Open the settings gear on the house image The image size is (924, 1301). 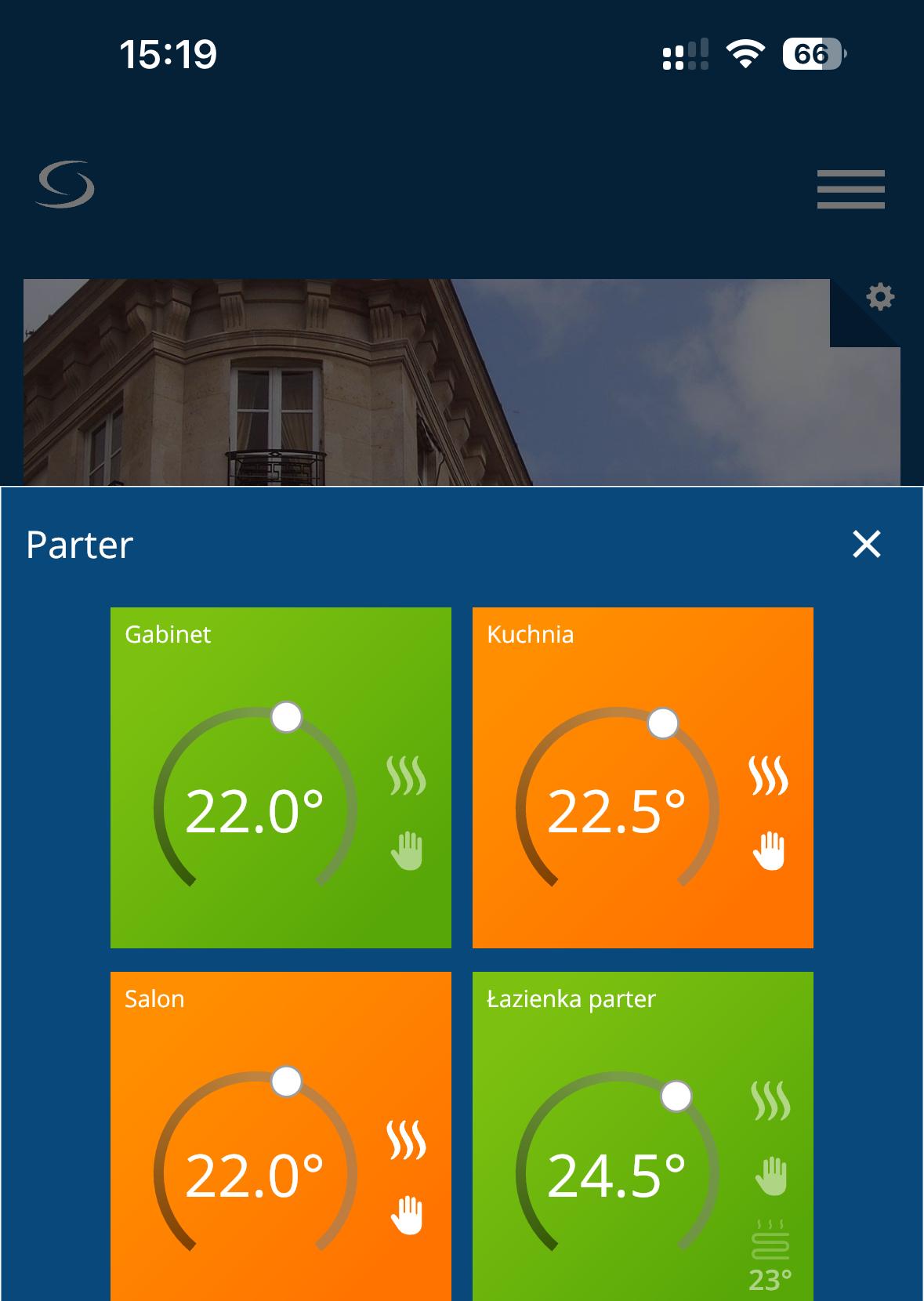pos(880,297)
